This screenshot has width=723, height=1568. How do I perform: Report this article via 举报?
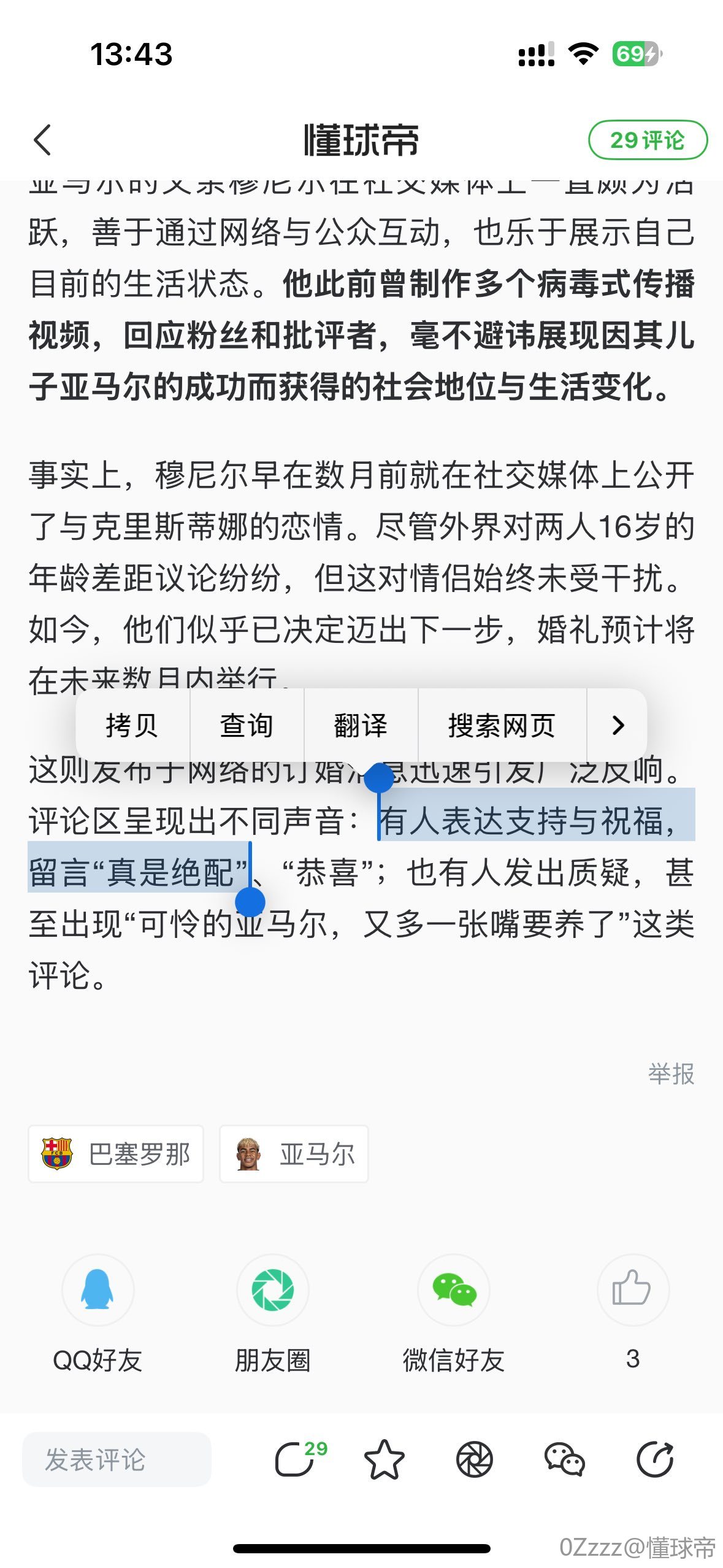pos(671,1074)
